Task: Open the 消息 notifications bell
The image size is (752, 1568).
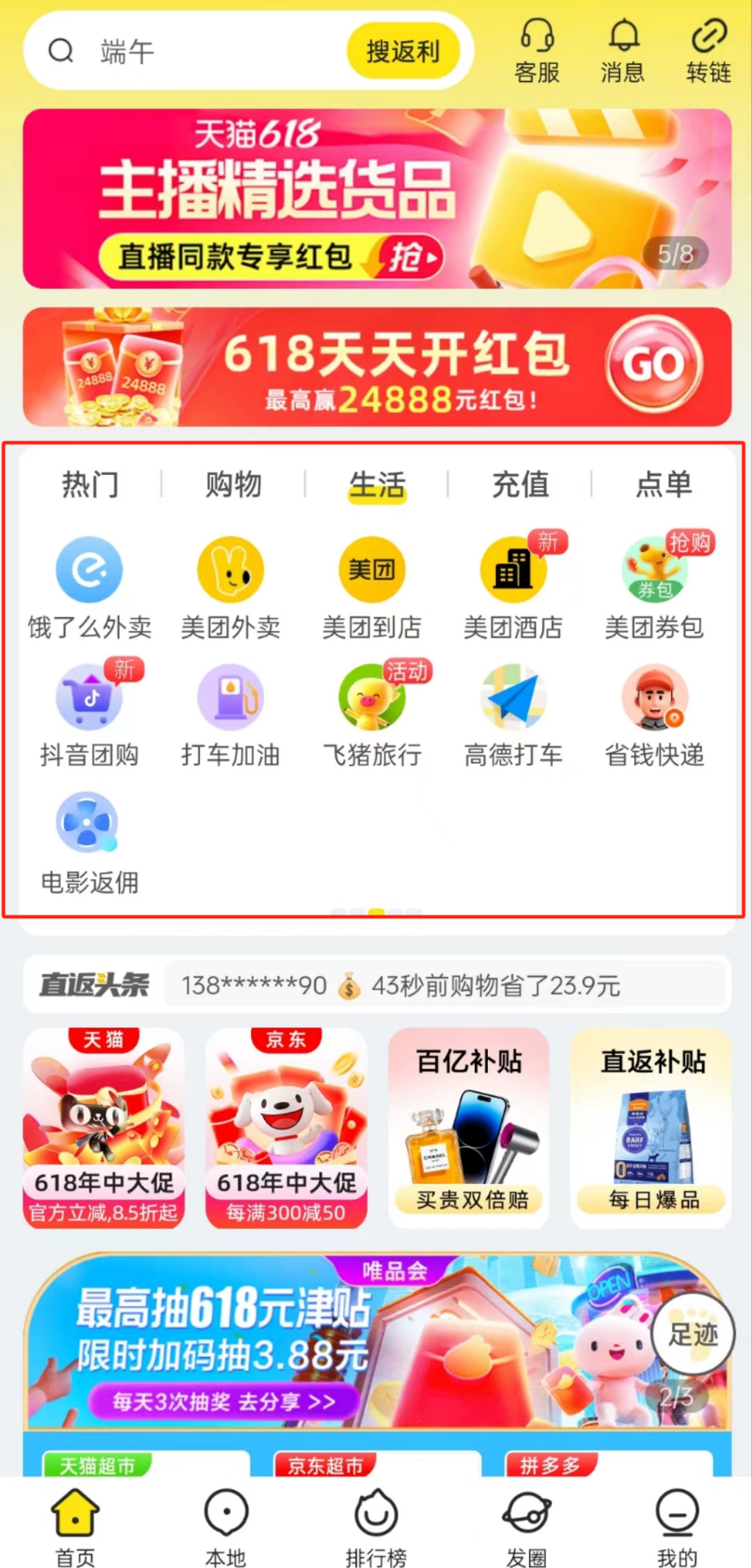Action: point(622,50)
